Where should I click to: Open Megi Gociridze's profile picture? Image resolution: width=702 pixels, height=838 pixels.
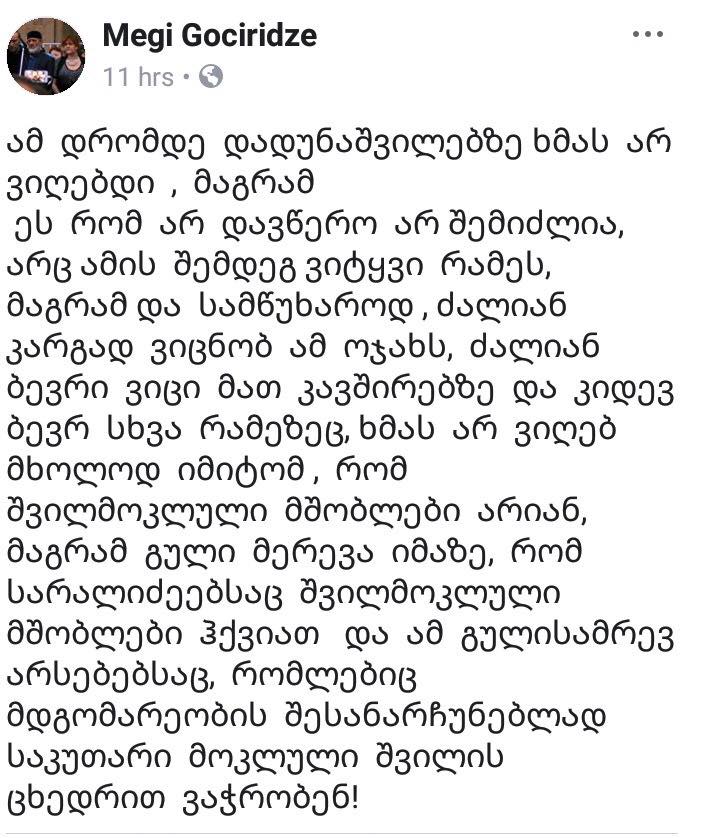coord(46,56)
